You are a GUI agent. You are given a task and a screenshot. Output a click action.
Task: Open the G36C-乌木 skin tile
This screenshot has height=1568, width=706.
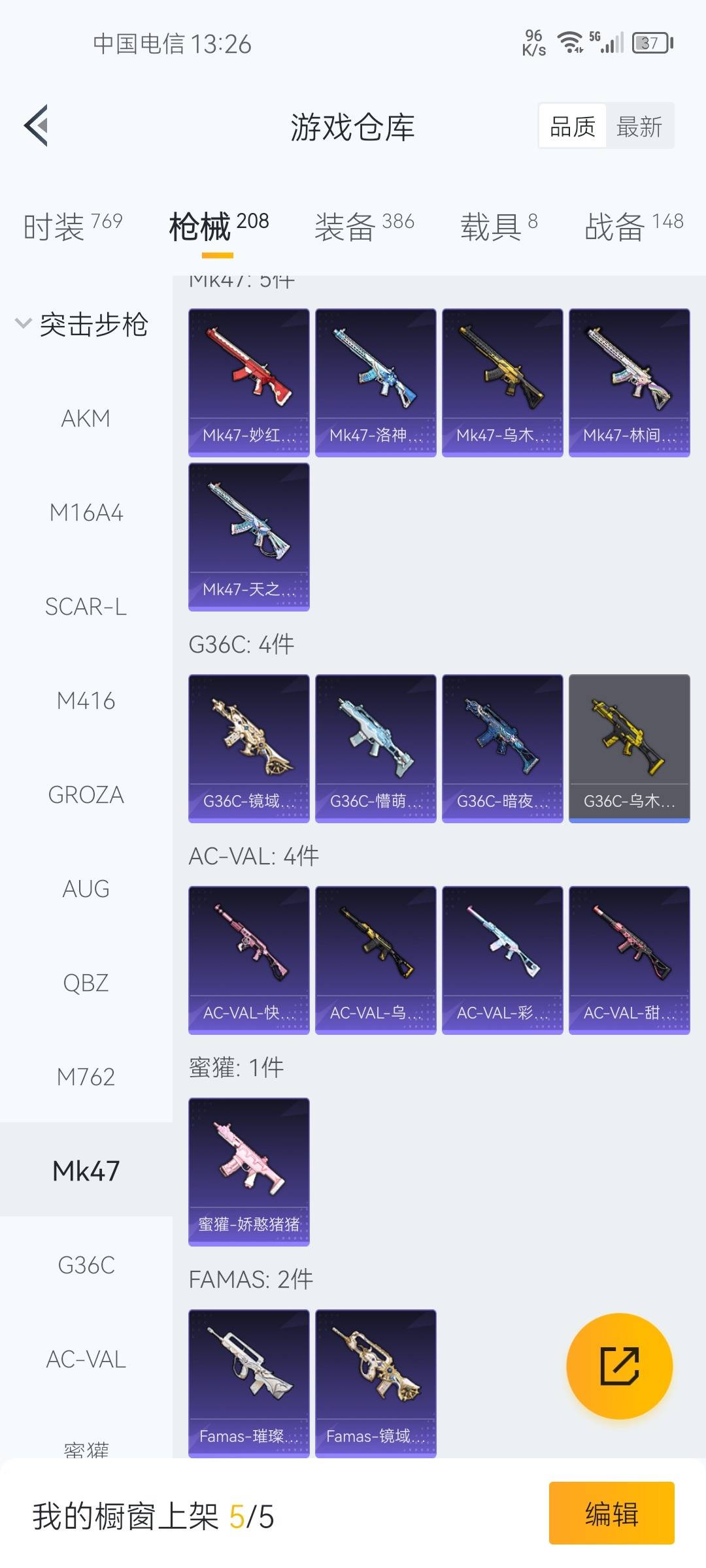pos(629,748)
